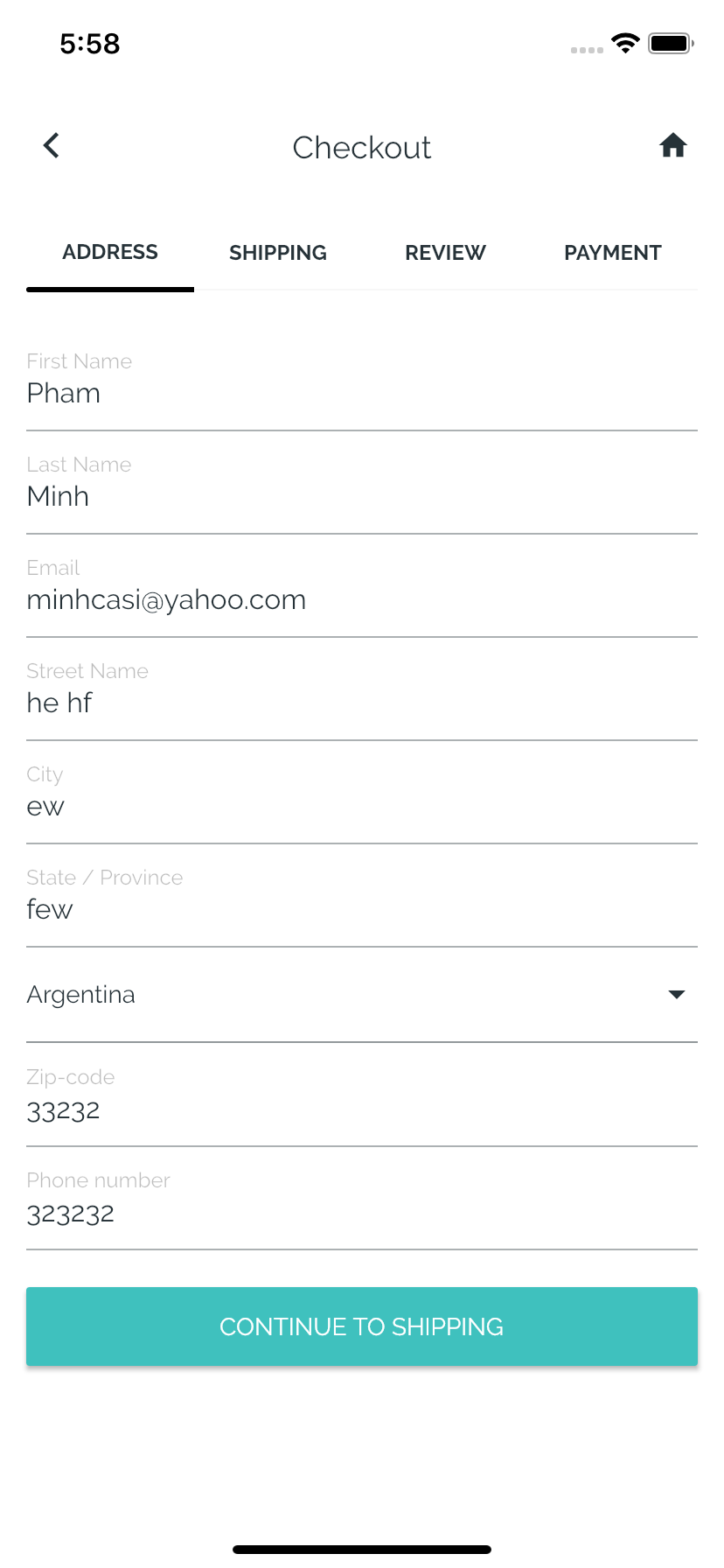Edit the Last Name field
Screen dimensions: 724x1568
[361, 497]
